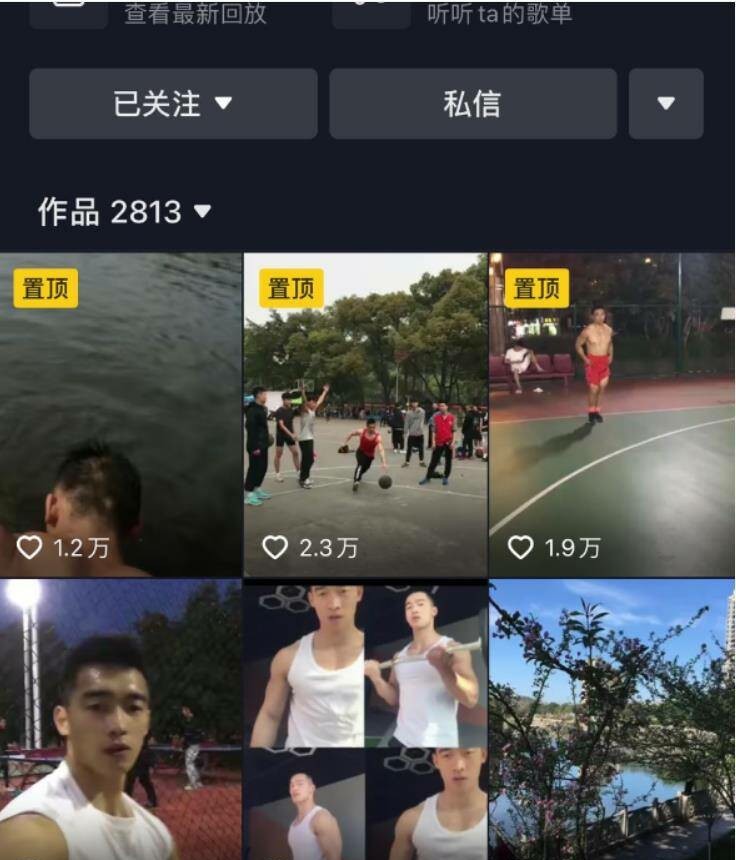
Task: Open the selfie video under the floodlight
Action: 120,720
